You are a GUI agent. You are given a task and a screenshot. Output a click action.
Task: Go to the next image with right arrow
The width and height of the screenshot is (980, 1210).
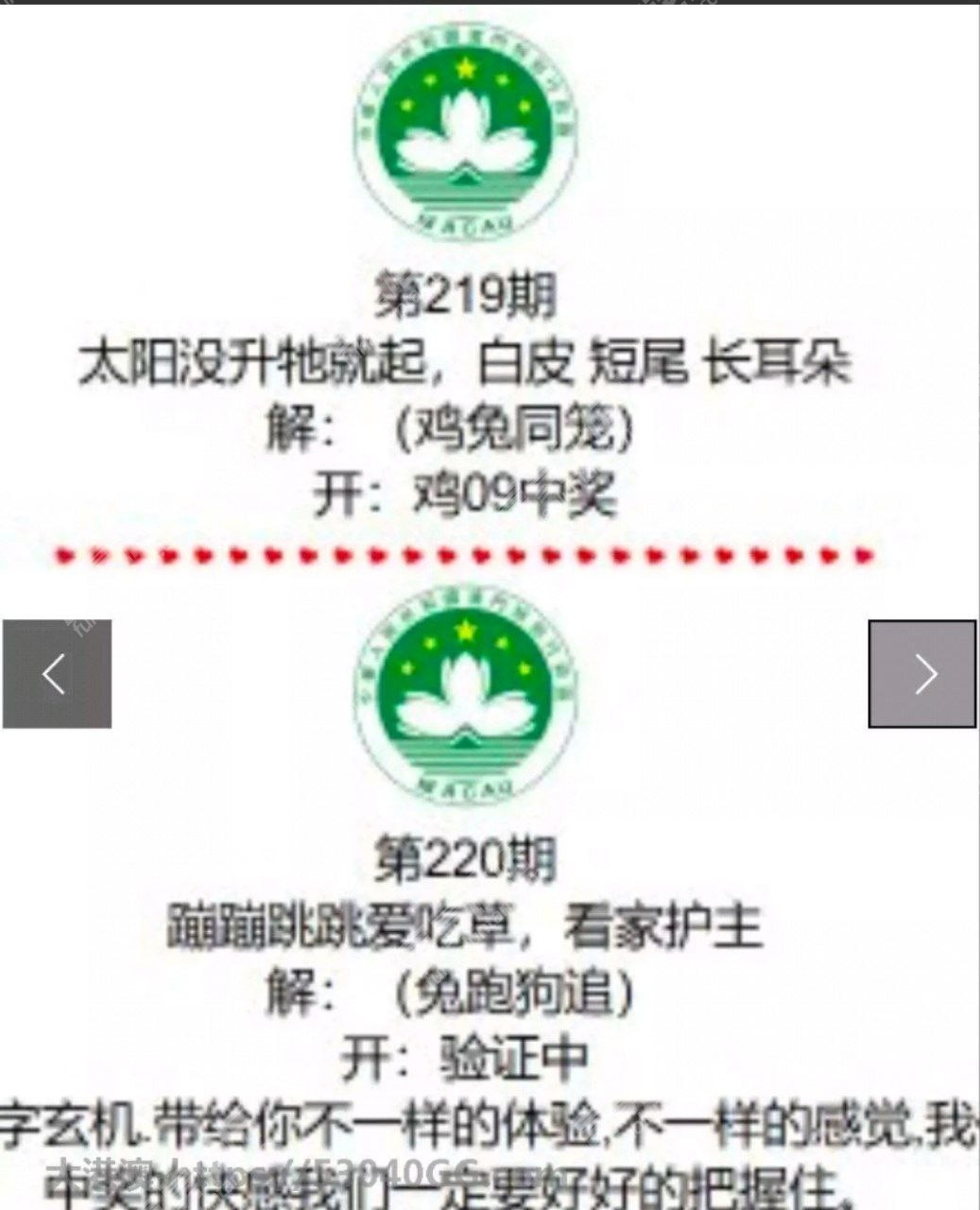point(922,674)
